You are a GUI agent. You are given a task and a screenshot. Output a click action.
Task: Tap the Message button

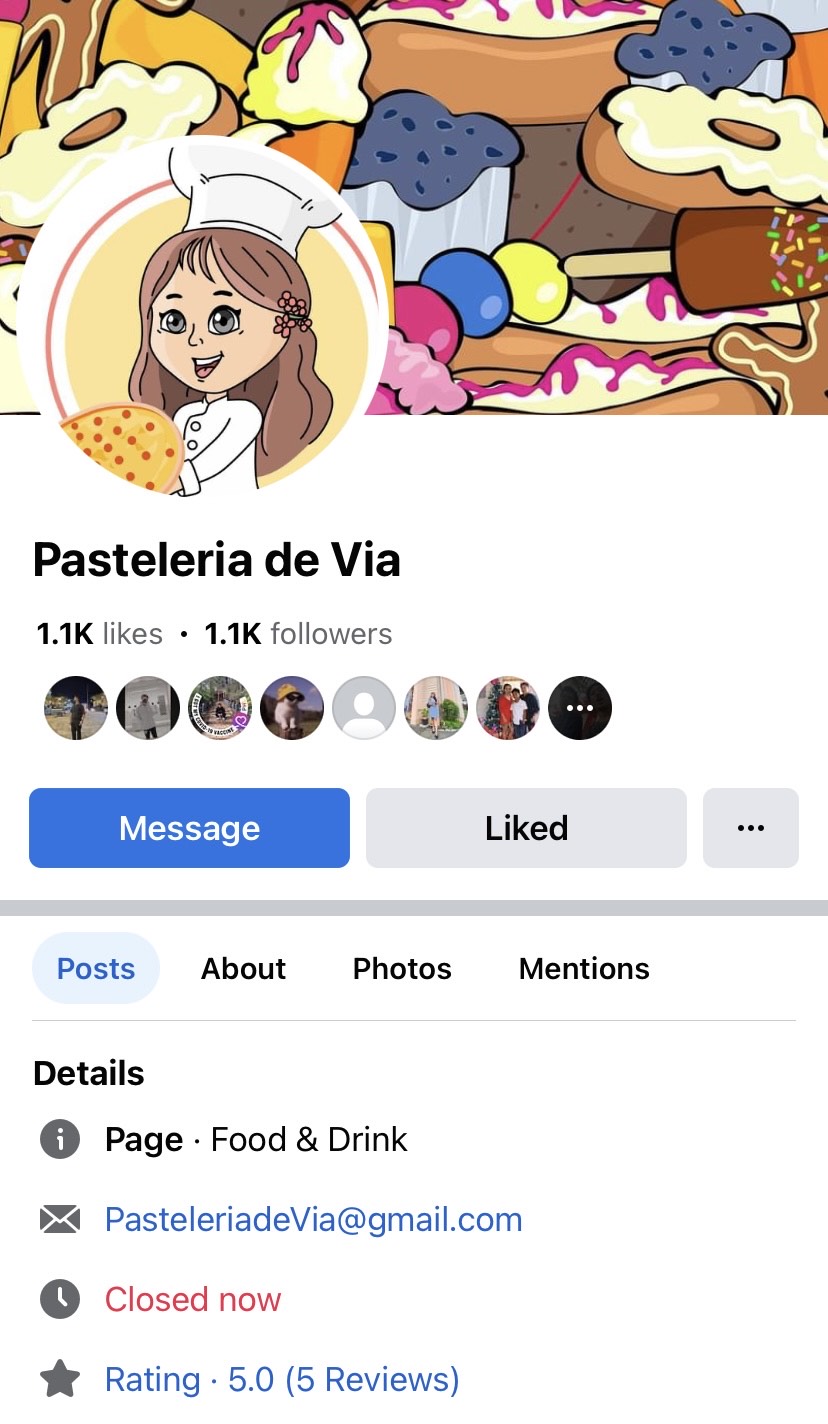coord(189,828)
